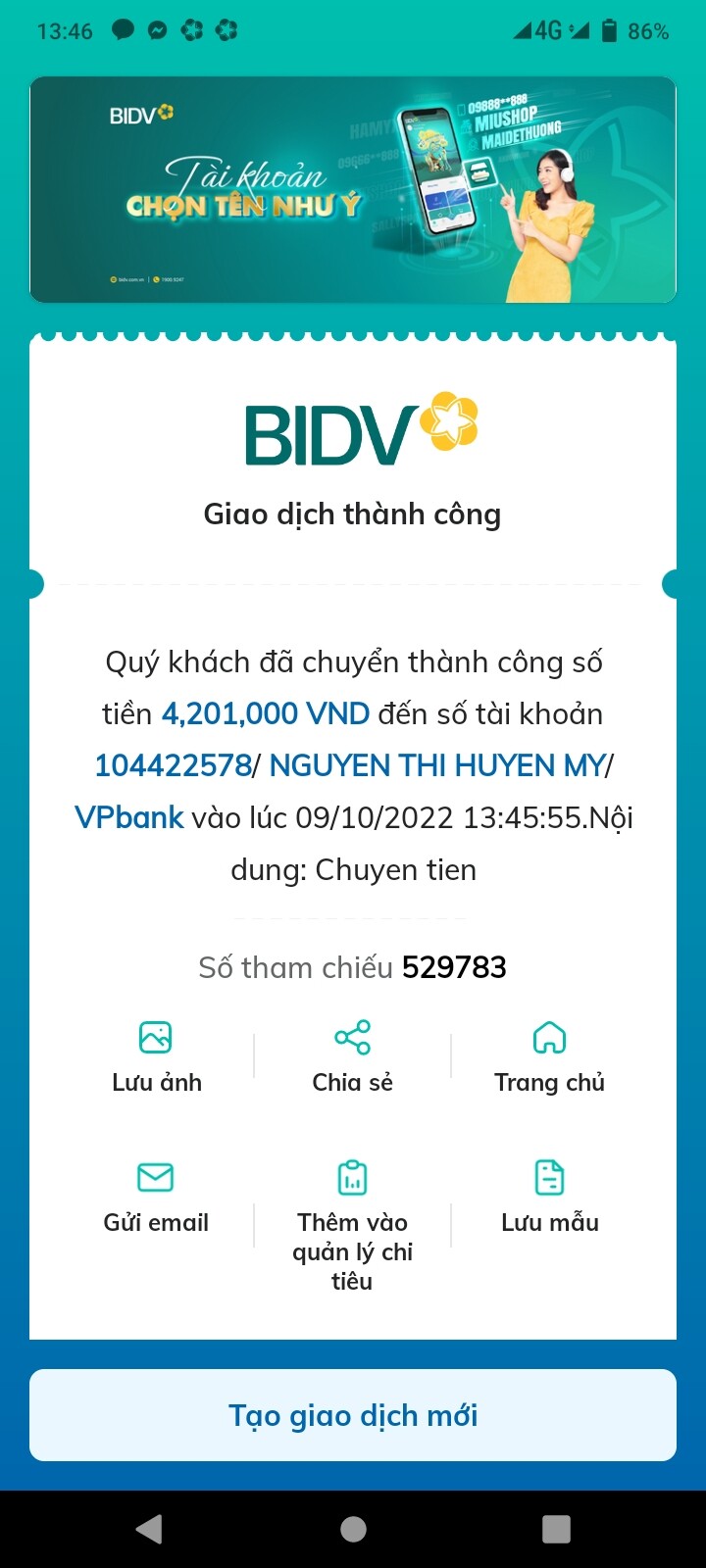Open the BIDV account name banner
This screenshot has width=706, height=1568.
[x=353, y=190]
